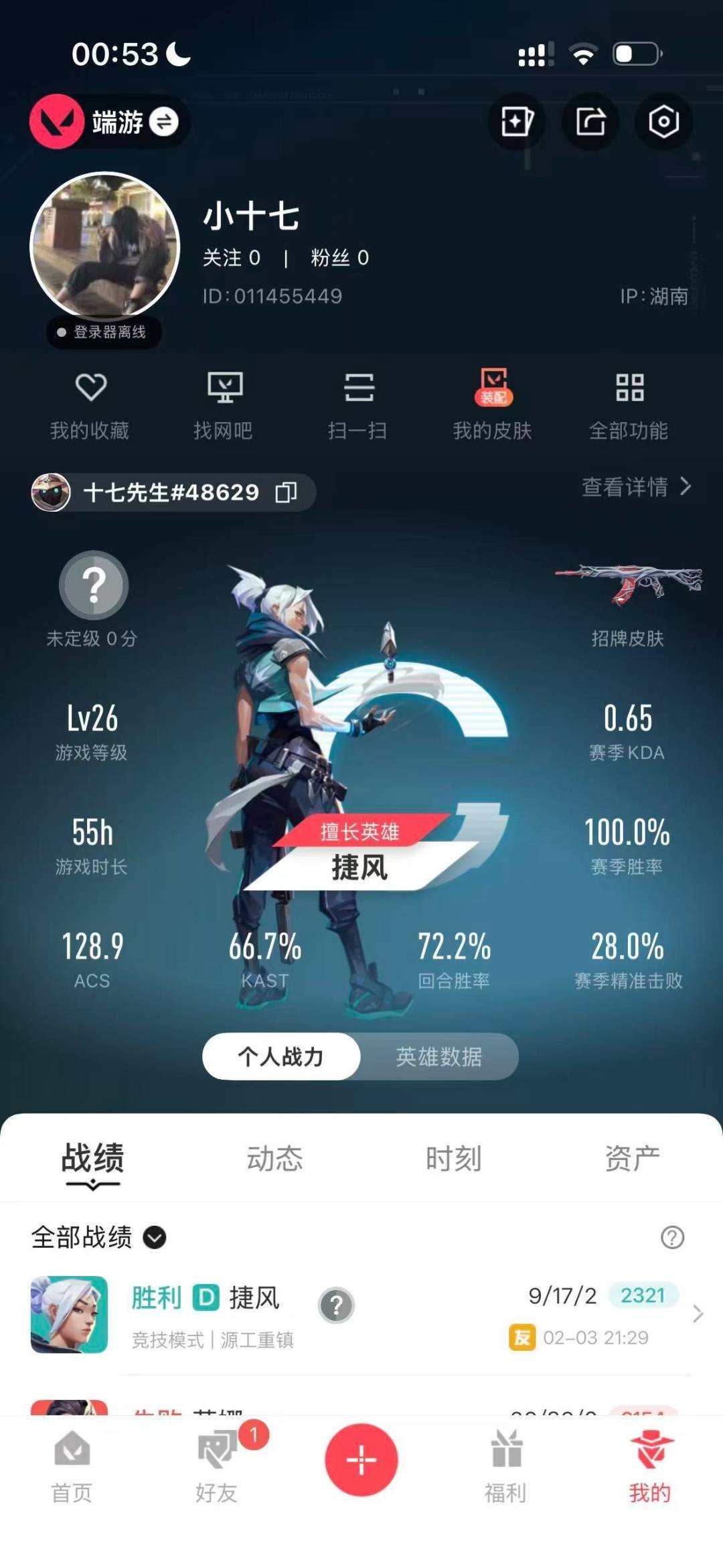
Task: Tap the 粉丝 followers count
Action: [x=337, y=257]
